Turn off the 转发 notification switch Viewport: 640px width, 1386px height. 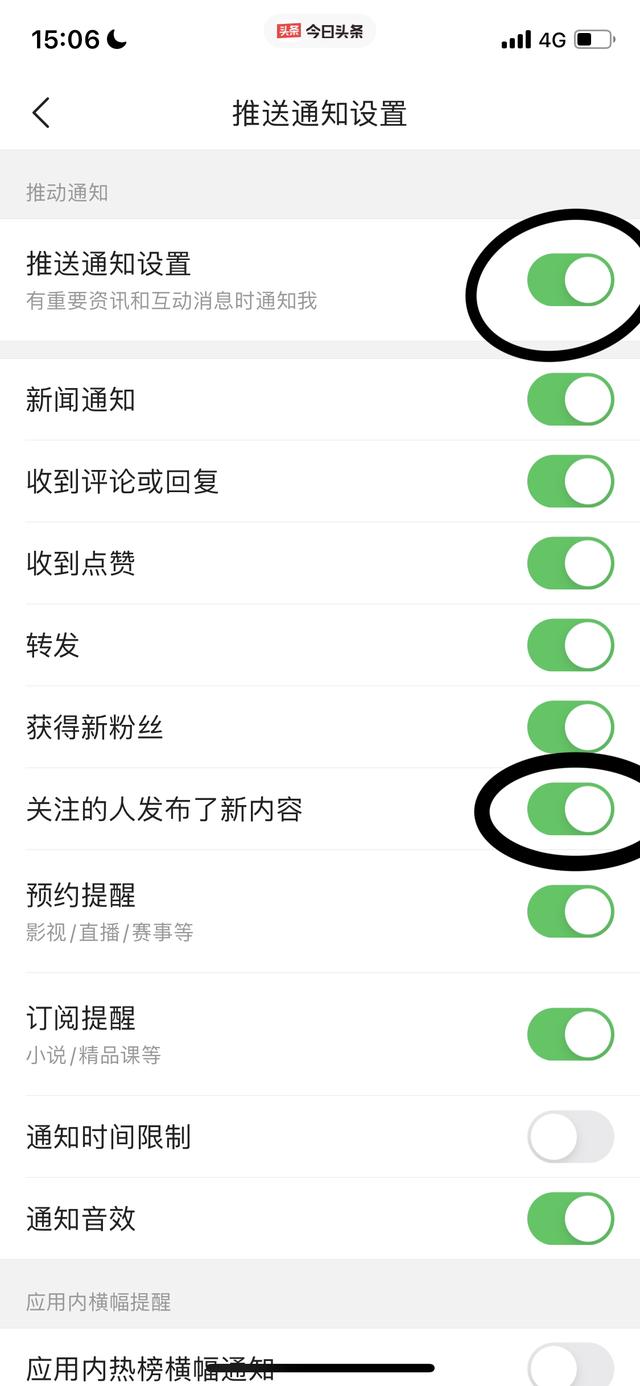pyautogui.click(x=570, y=646)
